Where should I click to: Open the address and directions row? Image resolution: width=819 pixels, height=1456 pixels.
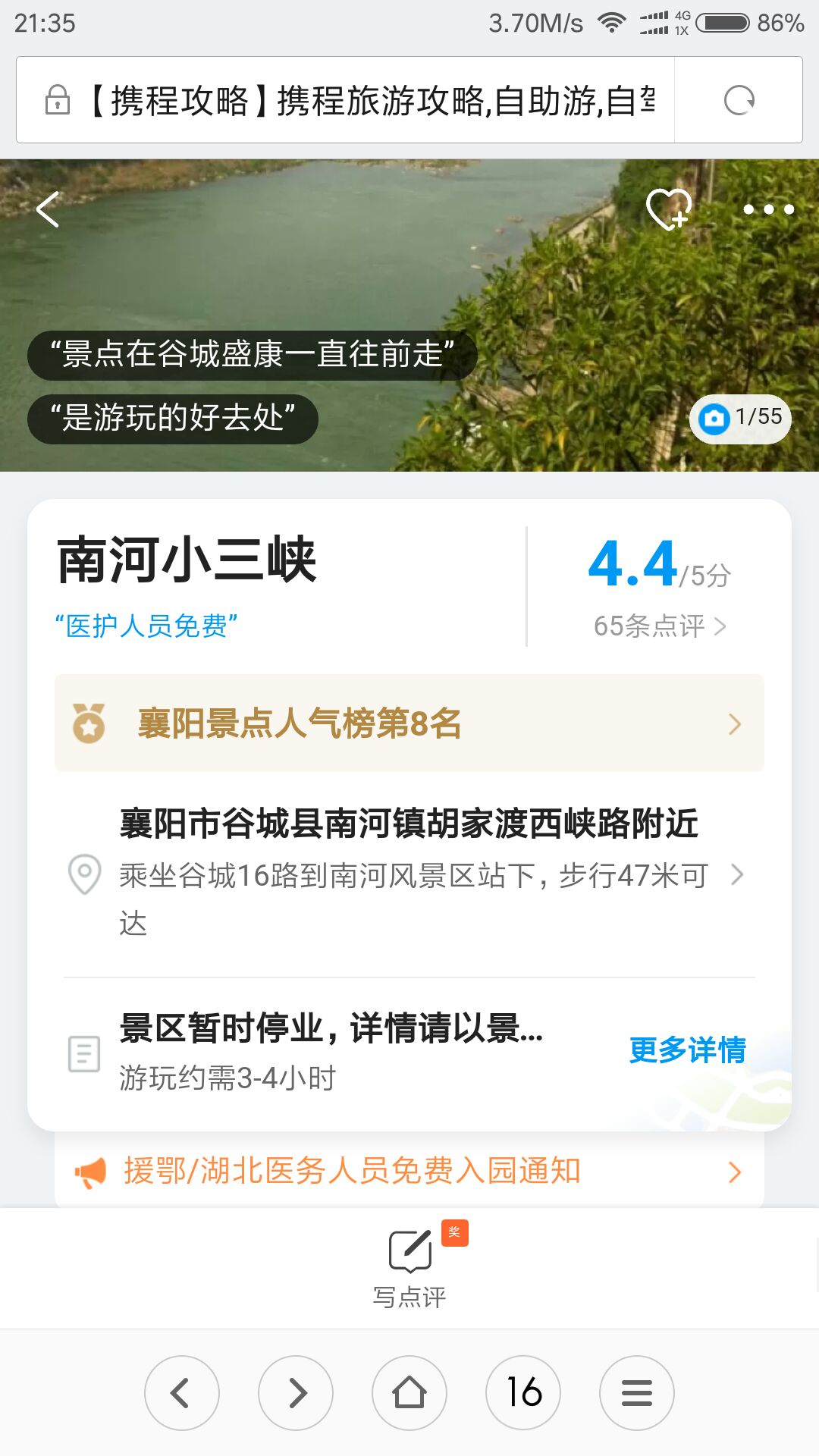coord(409,874)
